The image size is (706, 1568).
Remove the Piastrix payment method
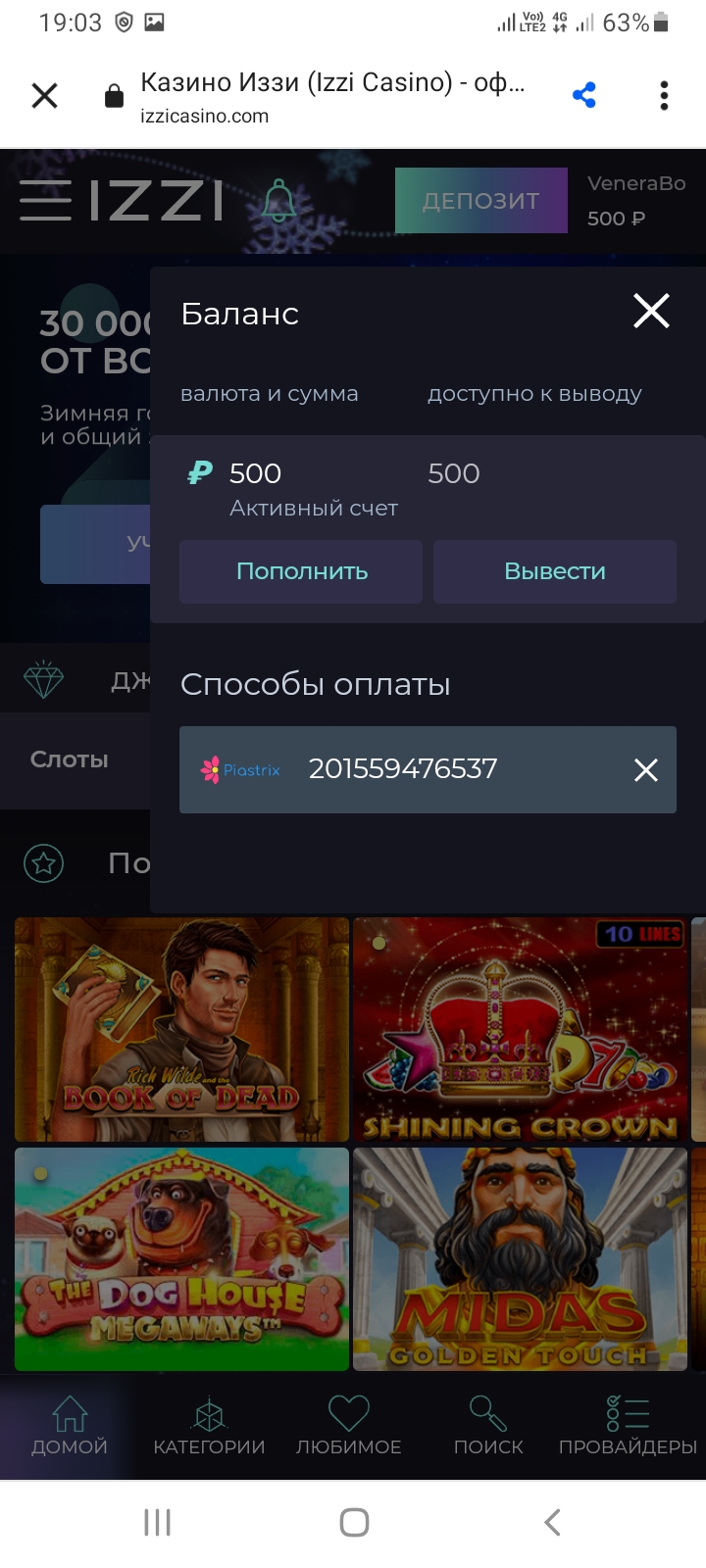(646, 770)
